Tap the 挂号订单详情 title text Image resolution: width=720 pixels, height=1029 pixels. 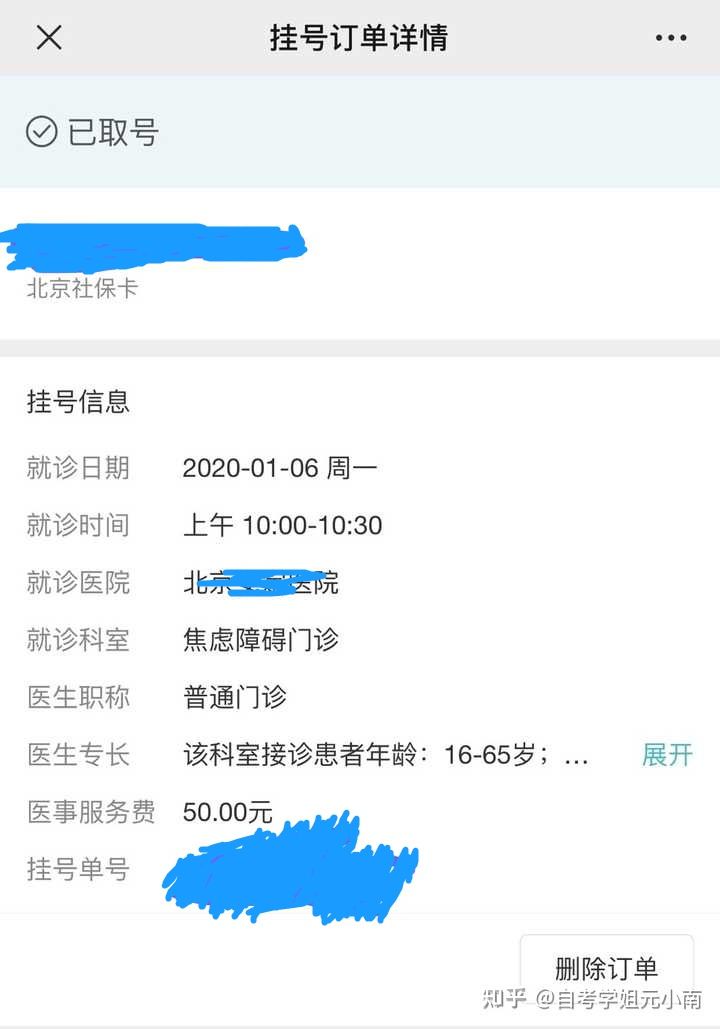pos(360,38)
